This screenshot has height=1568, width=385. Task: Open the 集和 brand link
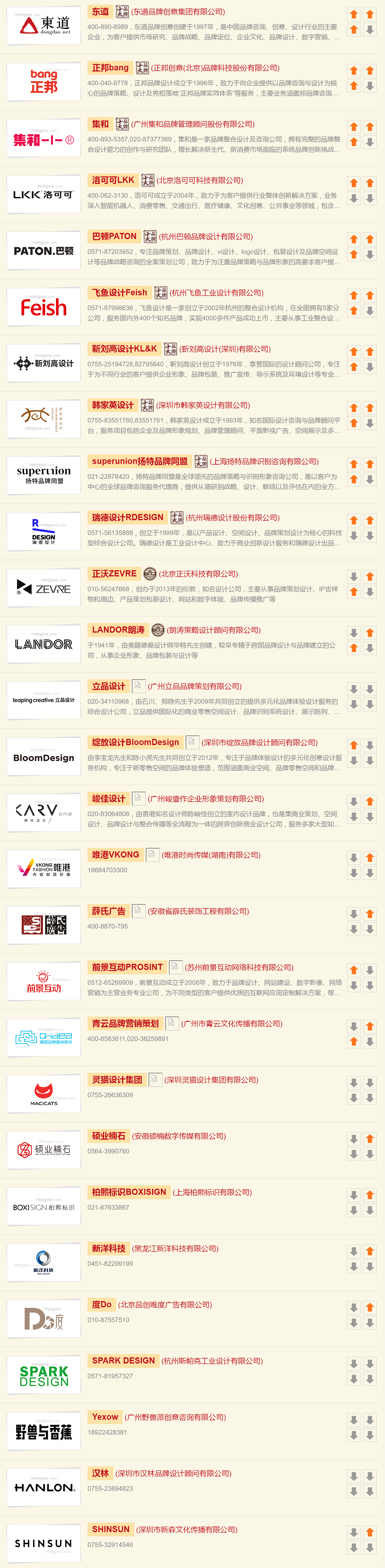pyautogui.click(x=100, y=124)
